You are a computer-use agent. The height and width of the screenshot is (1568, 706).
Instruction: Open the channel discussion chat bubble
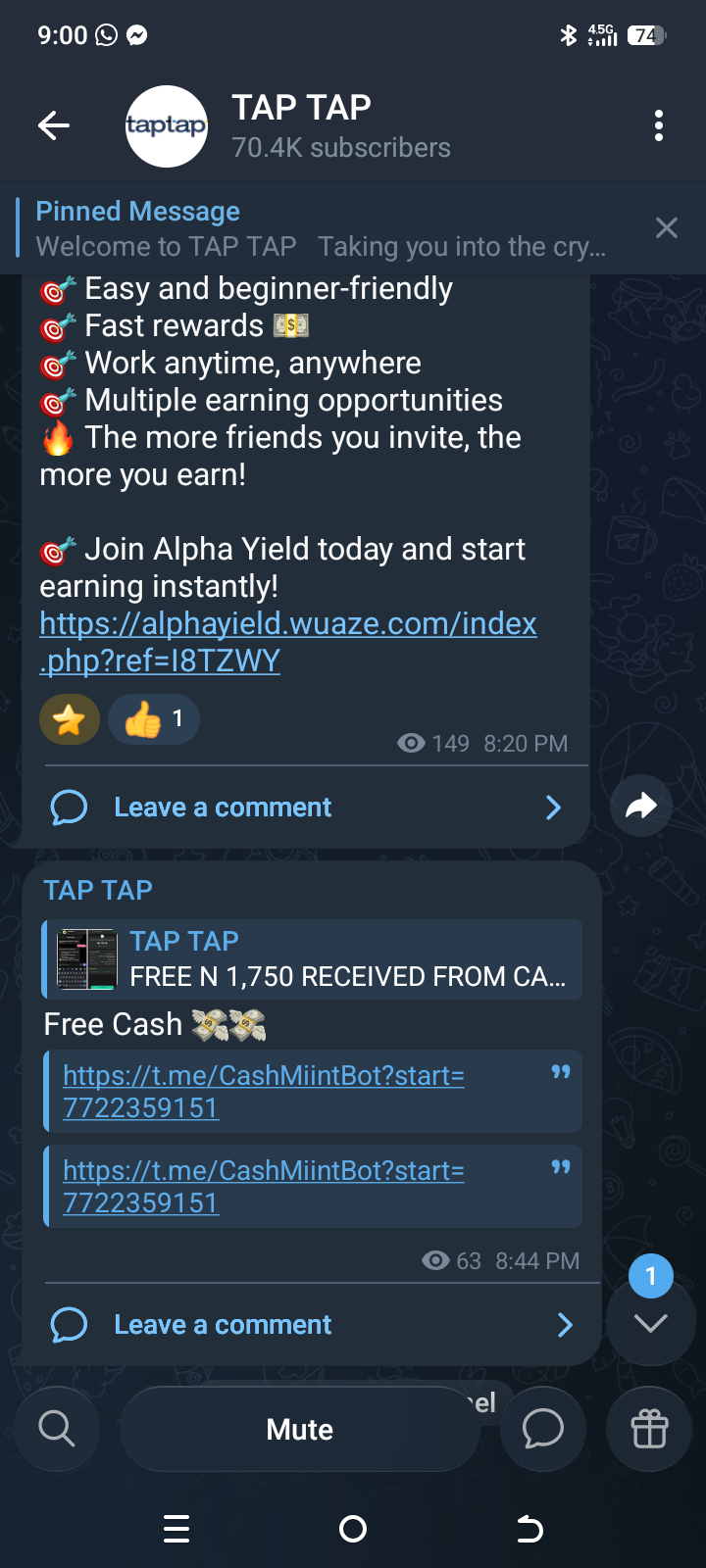(x=543, y=1429)
